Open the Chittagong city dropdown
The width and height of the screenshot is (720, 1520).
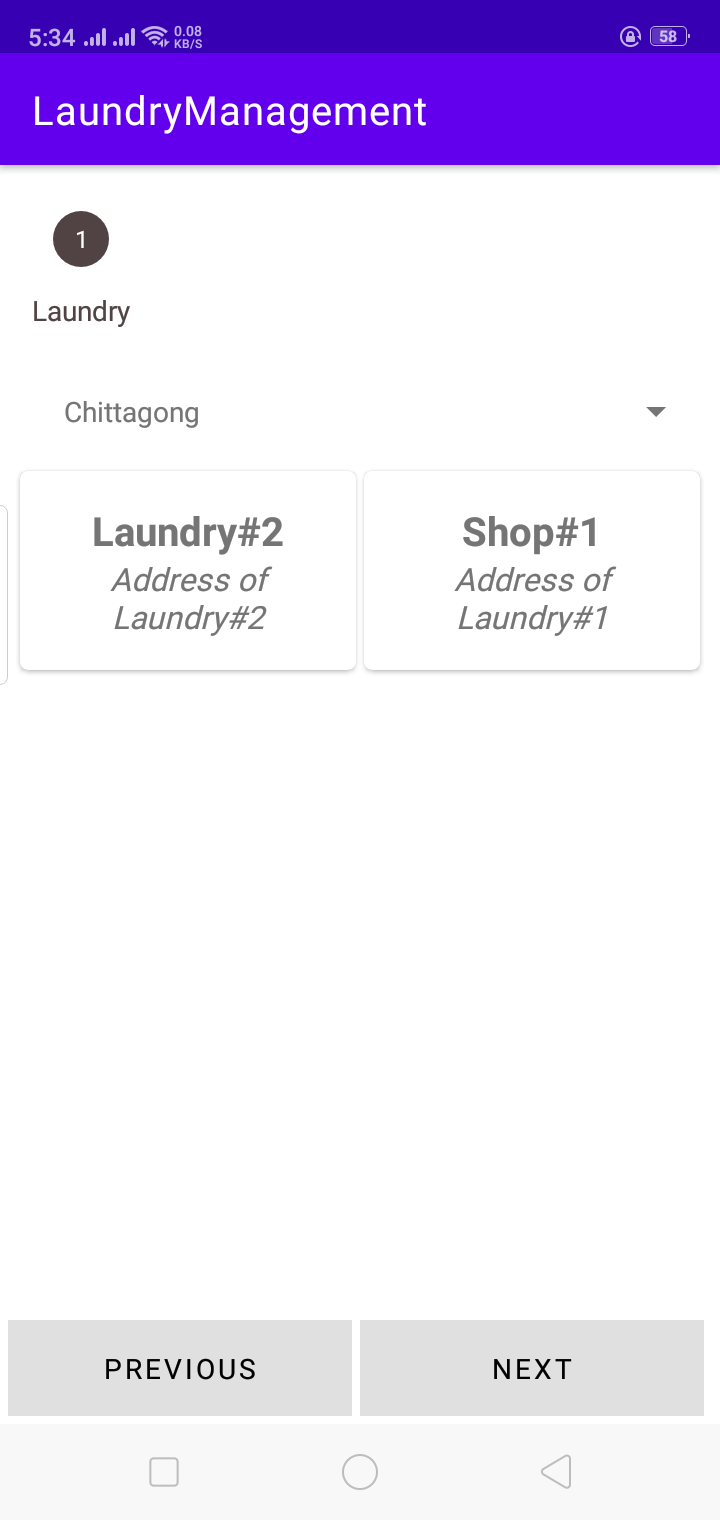pos(132,411)
